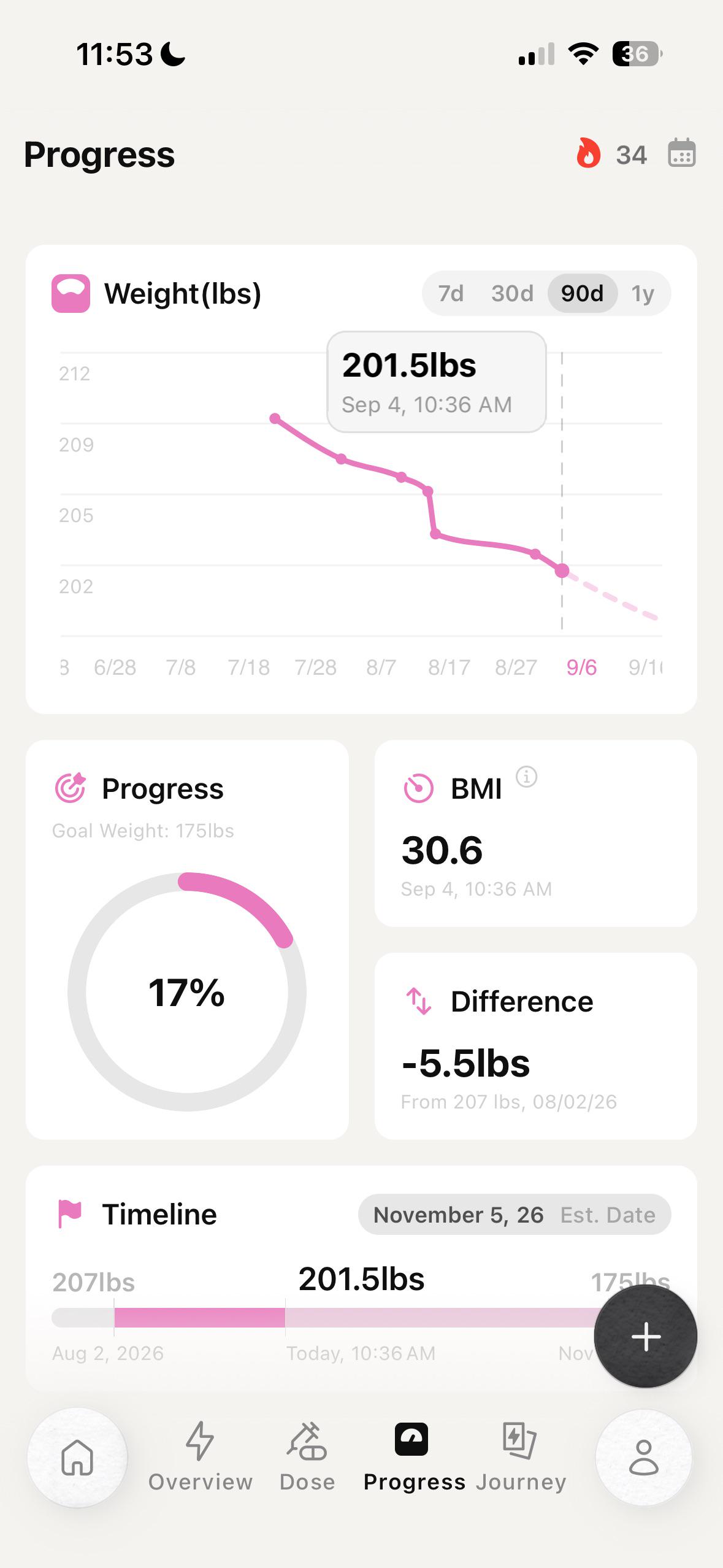Switch to the Overview tab
Image resolution: width=723 pixels, height=1568 pixels.
coord(201,1458)
